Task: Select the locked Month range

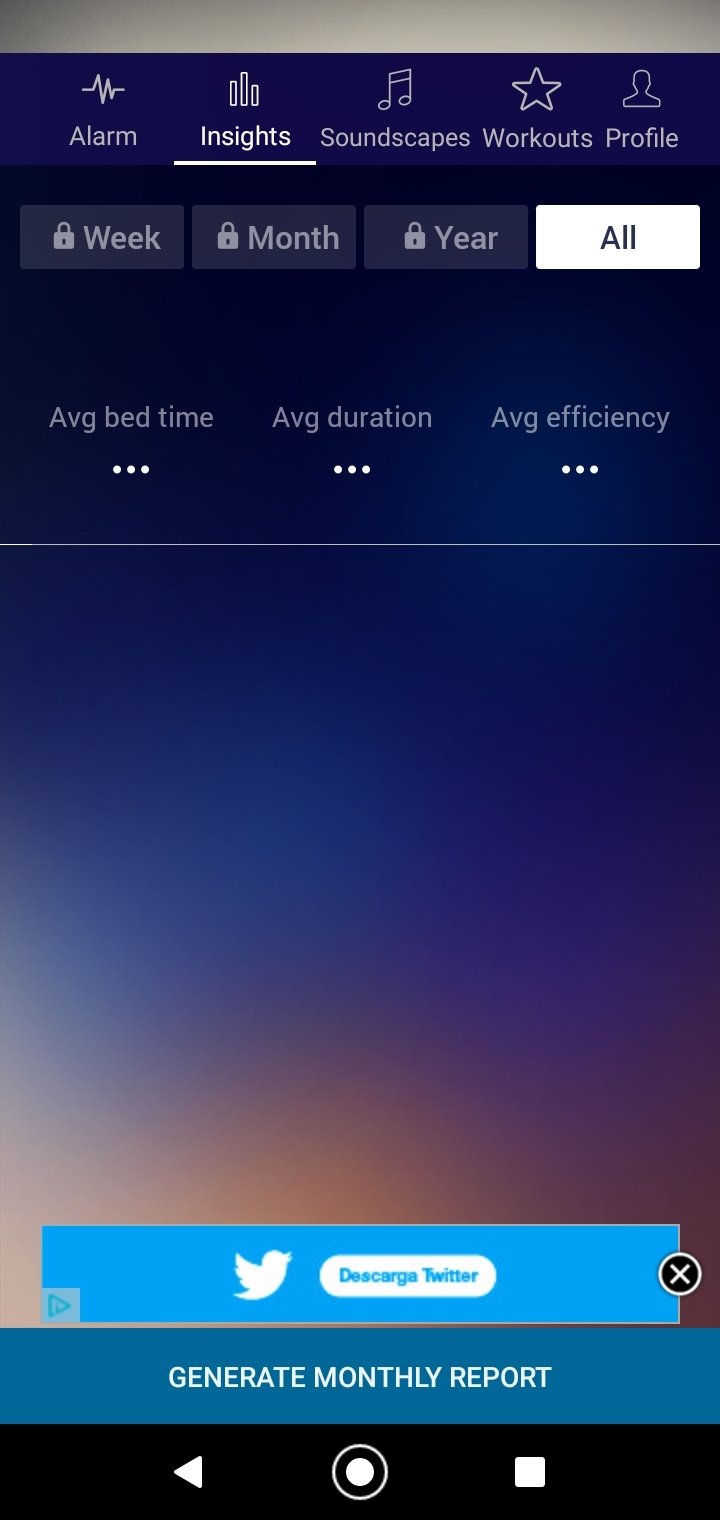Action: (274, 237)
